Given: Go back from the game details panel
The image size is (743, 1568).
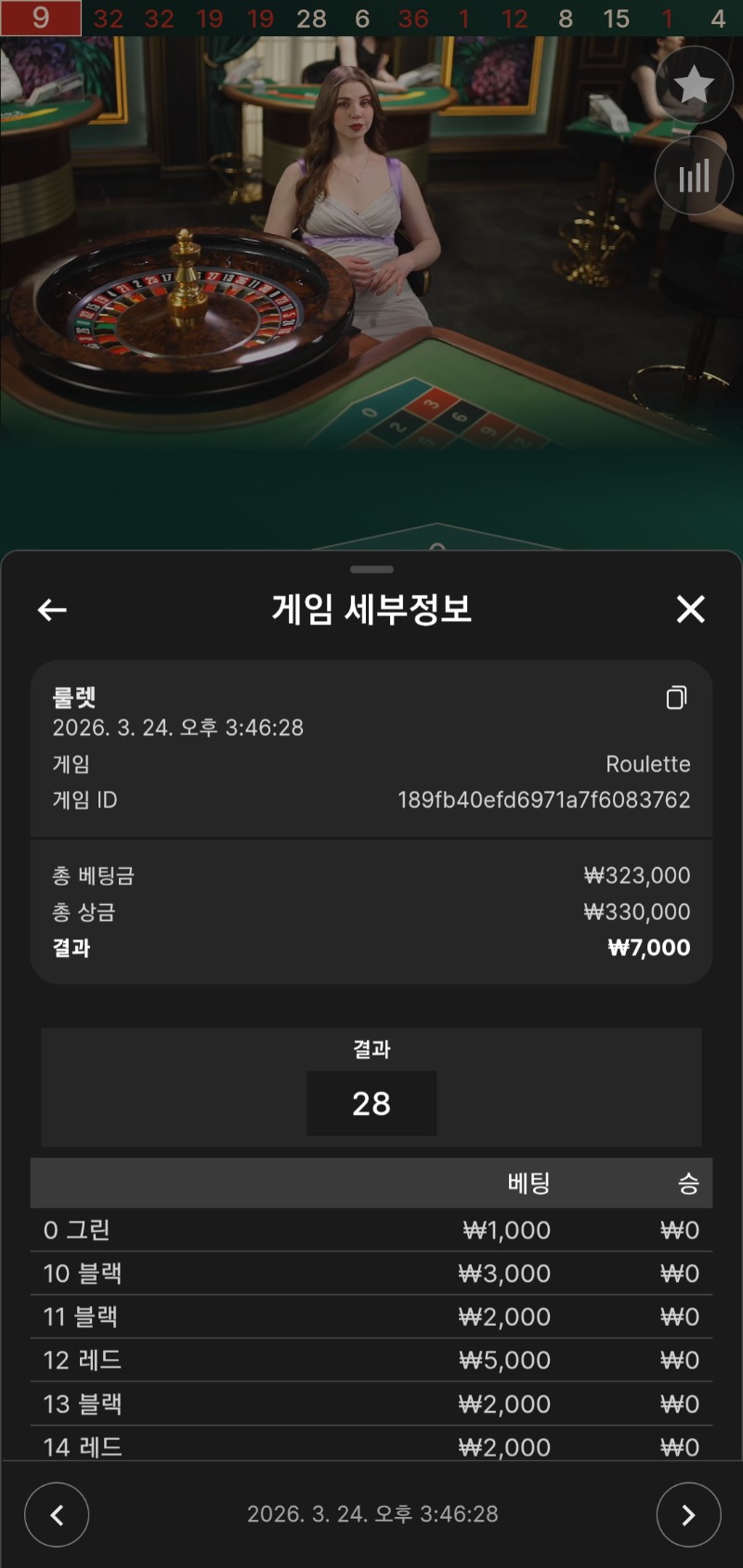Looking at the screenshot, I should [x=52, y=610].
